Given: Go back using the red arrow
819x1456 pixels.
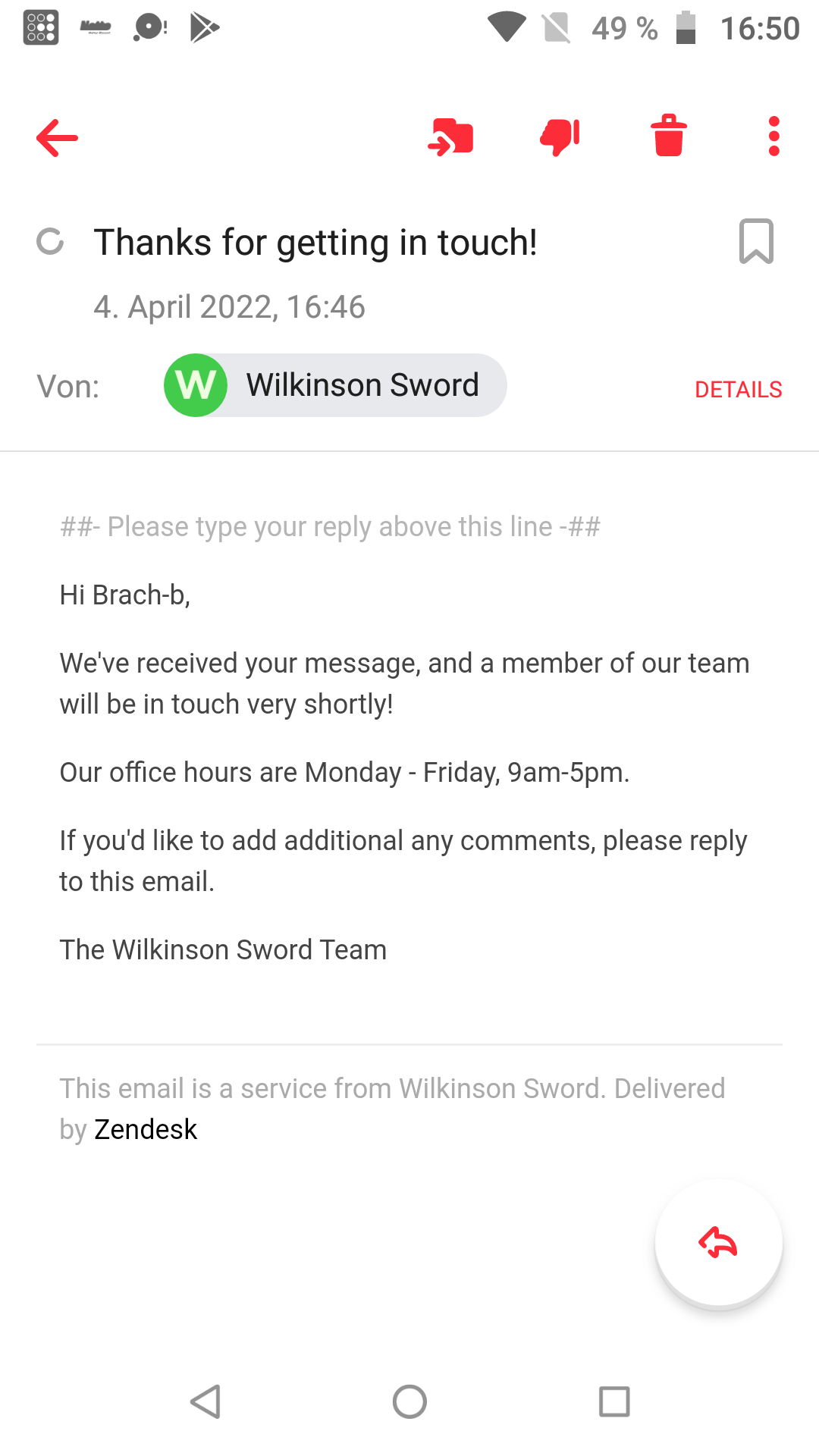Looking at the screenshot, I should coord(57,138).
